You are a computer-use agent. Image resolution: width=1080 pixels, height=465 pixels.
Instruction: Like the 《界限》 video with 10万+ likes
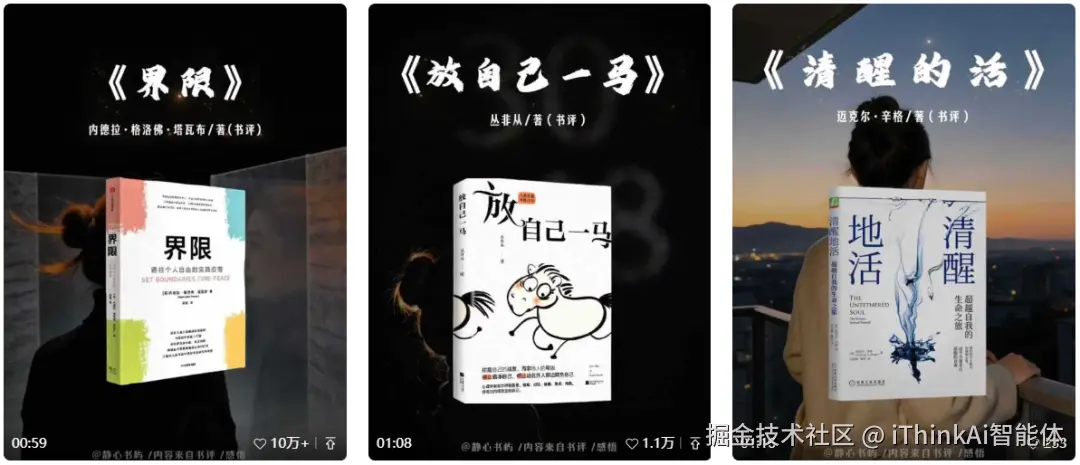(x=261, y=443)
